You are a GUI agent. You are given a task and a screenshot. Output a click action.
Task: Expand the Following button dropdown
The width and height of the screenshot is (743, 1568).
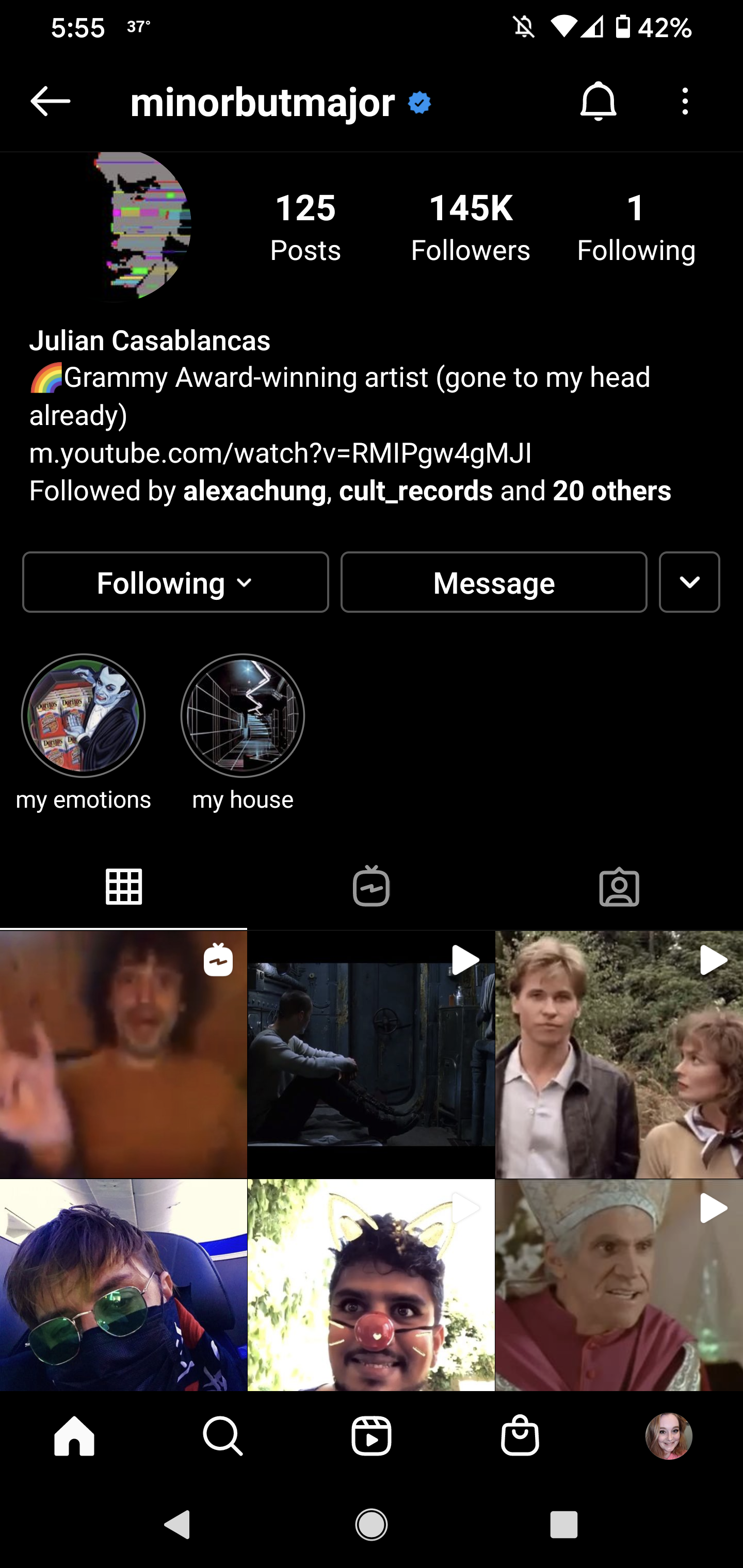pyautogui.click(x=175, y=582)
